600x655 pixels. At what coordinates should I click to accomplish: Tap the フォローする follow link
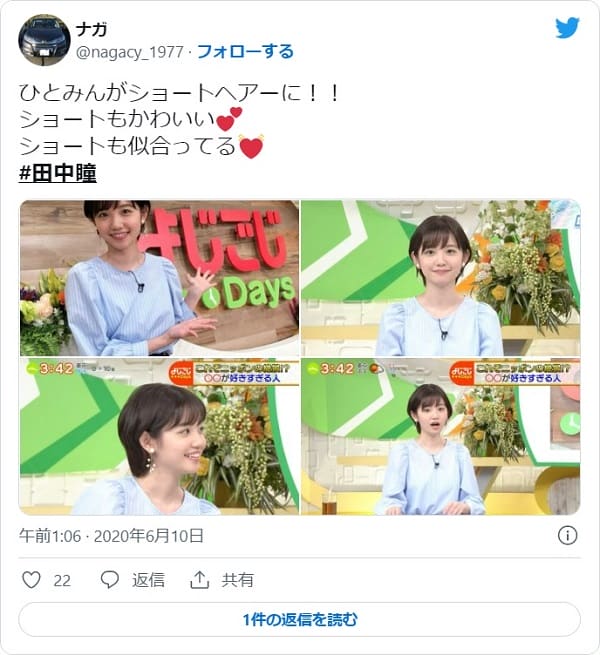(245, 51)
